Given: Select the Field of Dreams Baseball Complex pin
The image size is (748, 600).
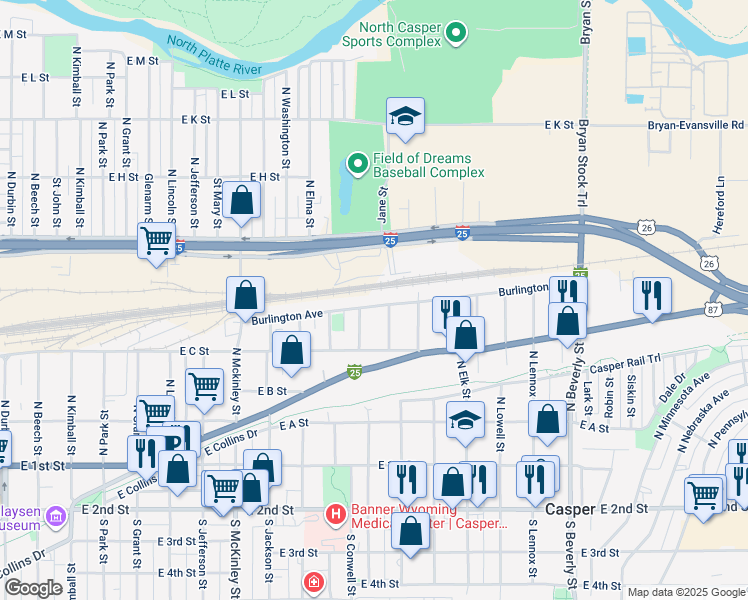Looking at the screenshot, I should (x=357, y=163).
